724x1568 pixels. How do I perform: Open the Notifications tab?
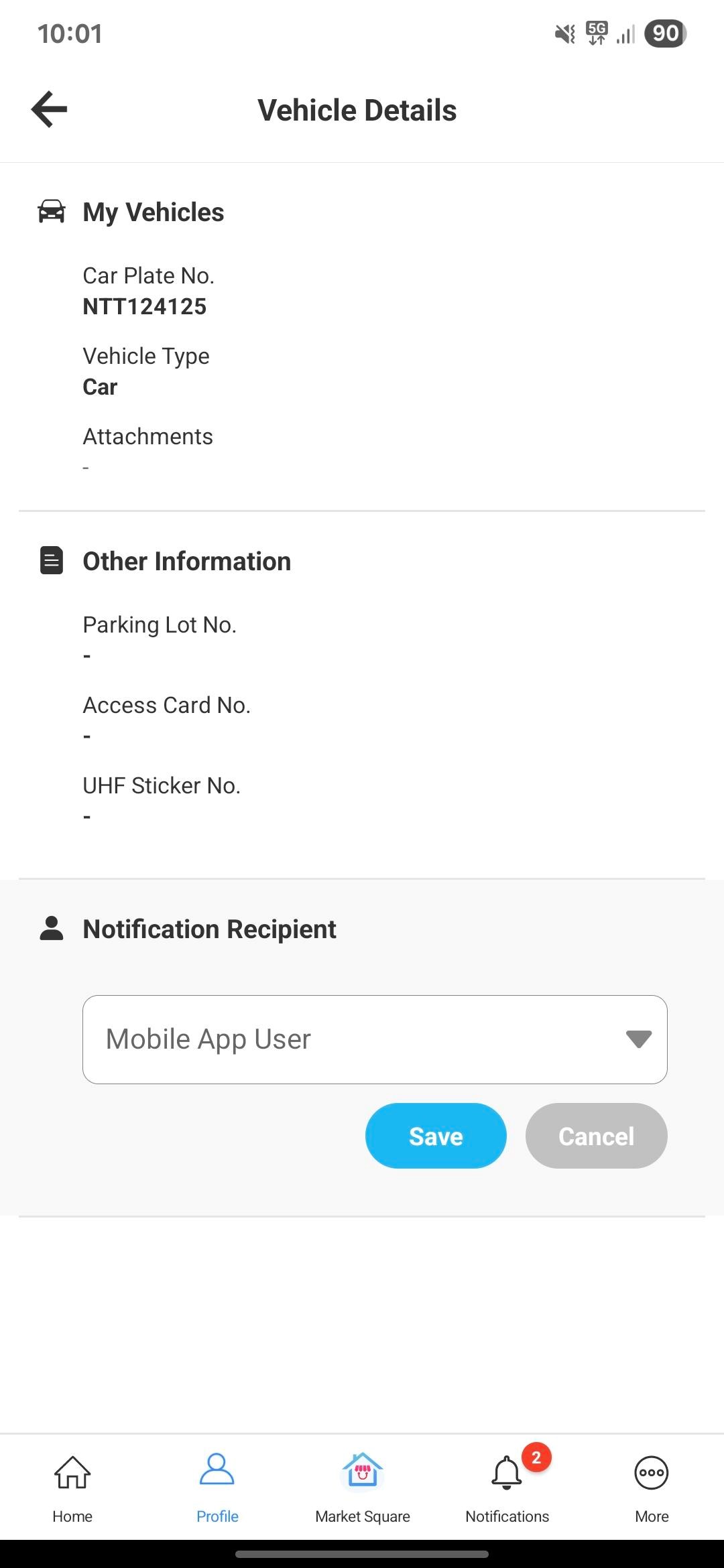coord(507,1488)
